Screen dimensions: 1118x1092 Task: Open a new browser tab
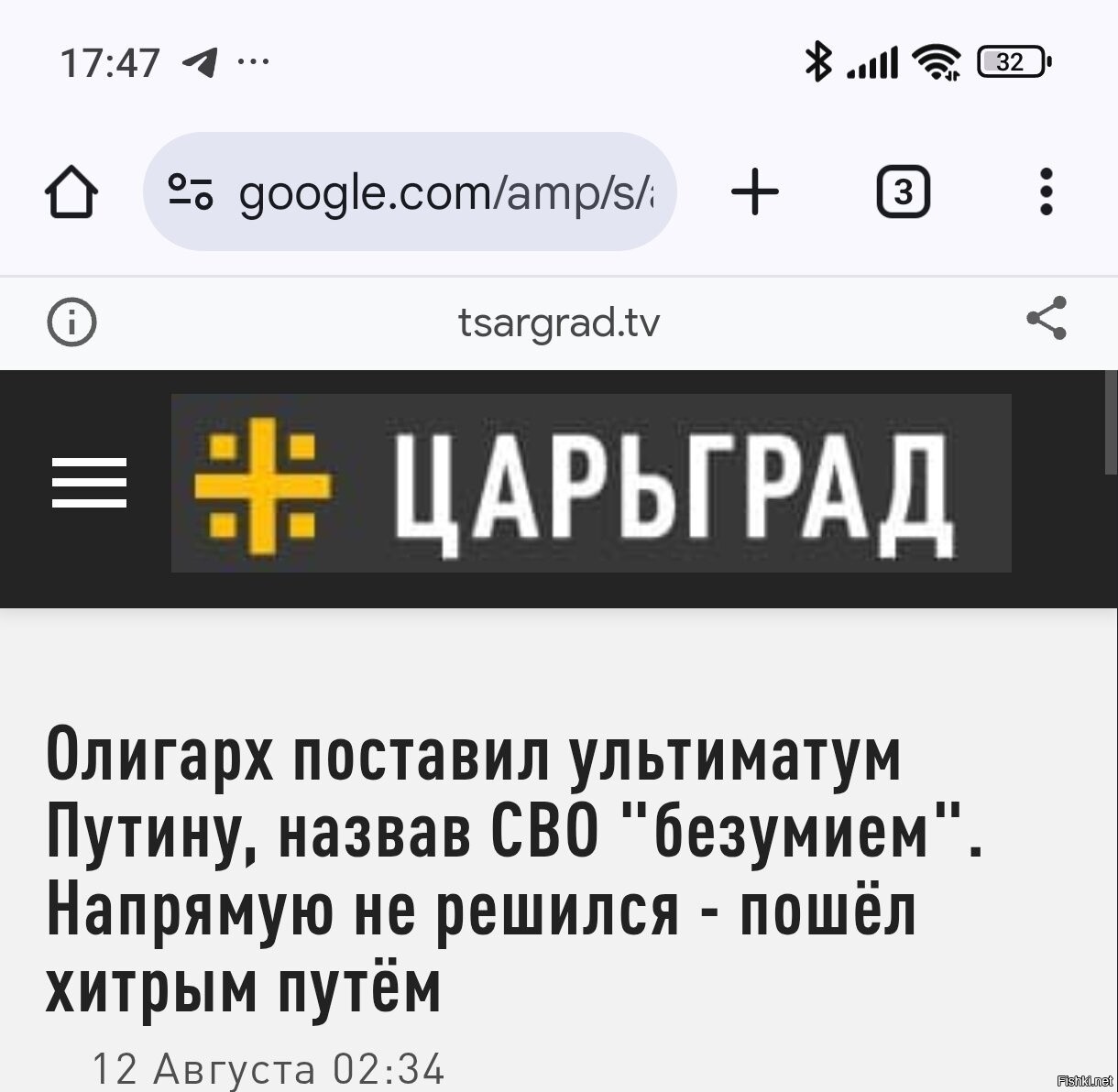pyautogui.click(x=756, y=192)
